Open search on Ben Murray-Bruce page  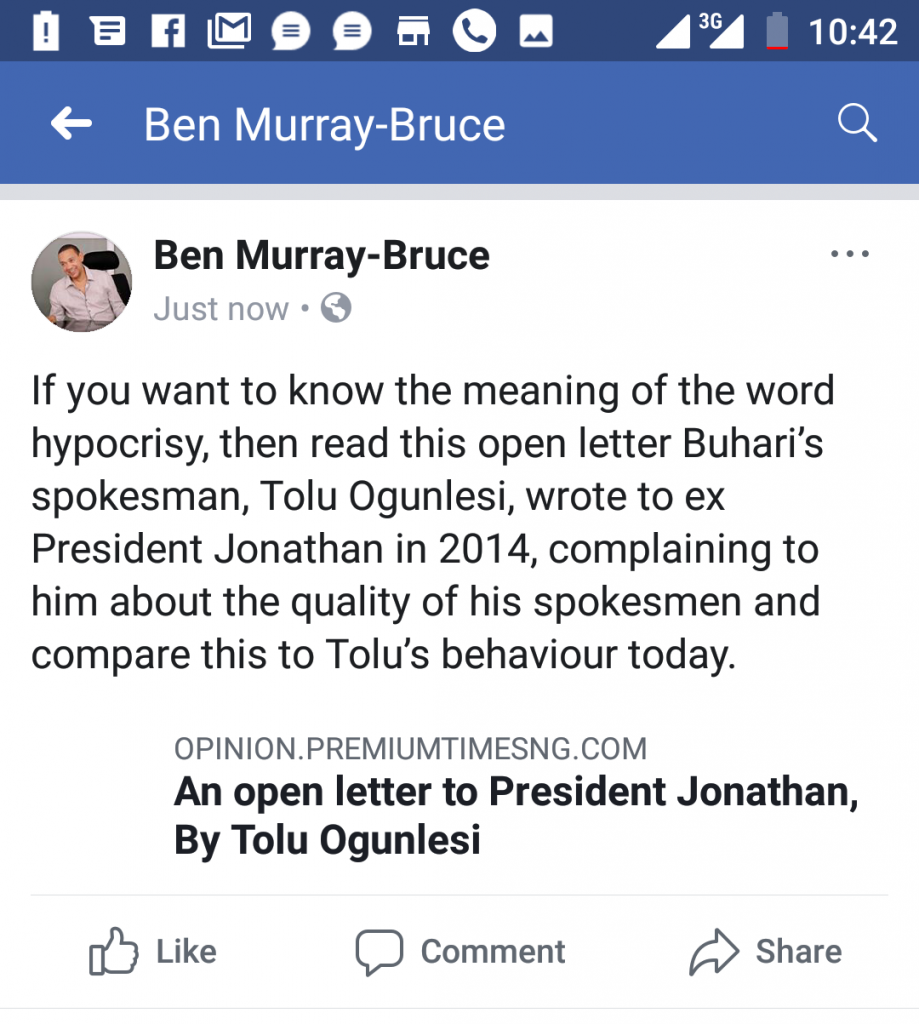[x=856, y=124]
